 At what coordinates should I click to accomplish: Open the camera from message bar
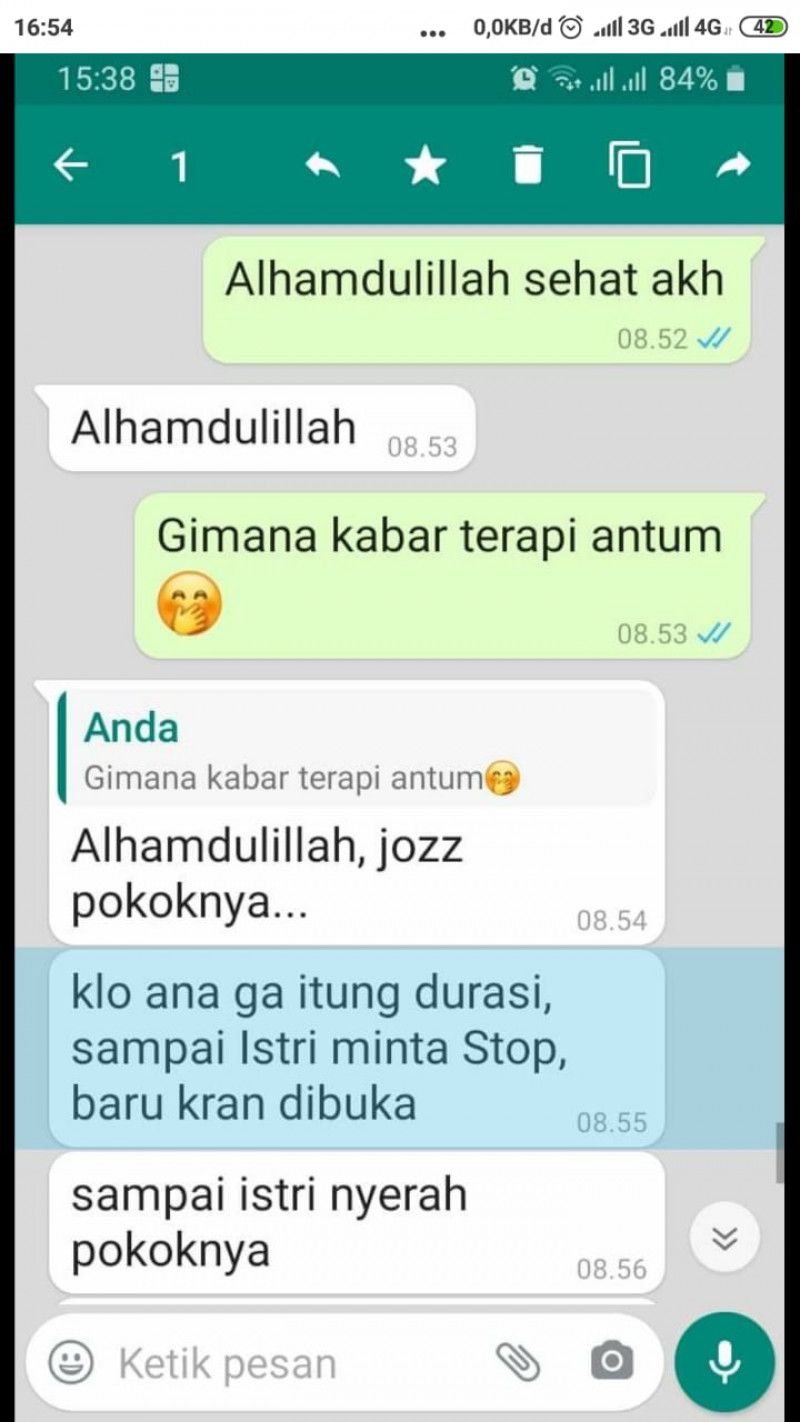click(611, 1362)
